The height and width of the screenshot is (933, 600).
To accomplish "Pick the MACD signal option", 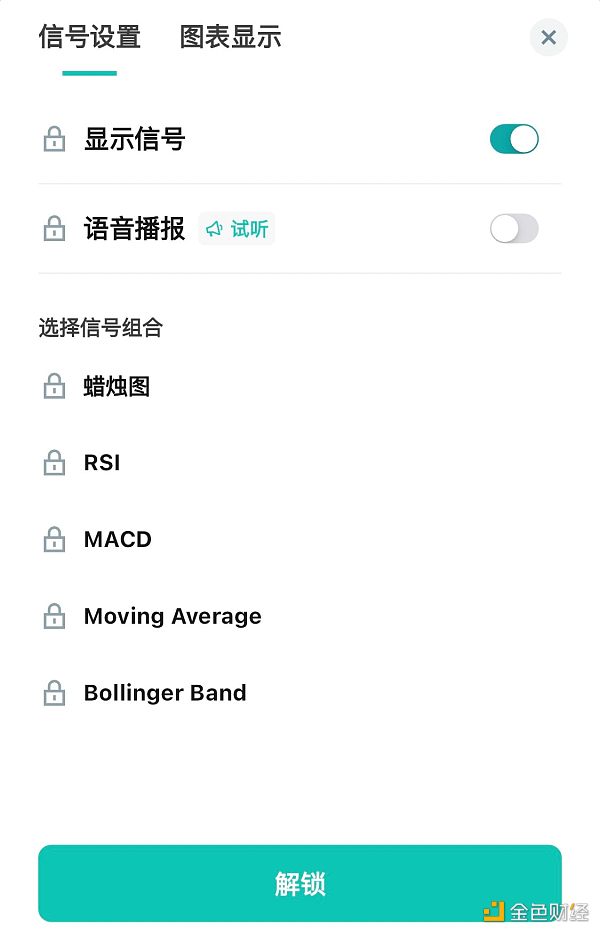I will [117, 540].
